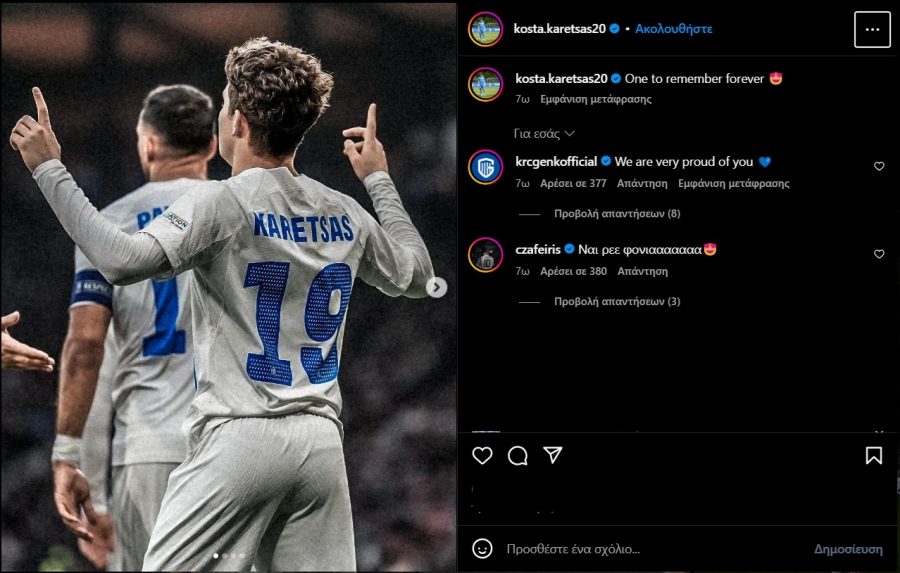This screenshot has height=573, width=900.
Task: Open kosta.karetsas20 profile in header
Action: tap(560, 29)
